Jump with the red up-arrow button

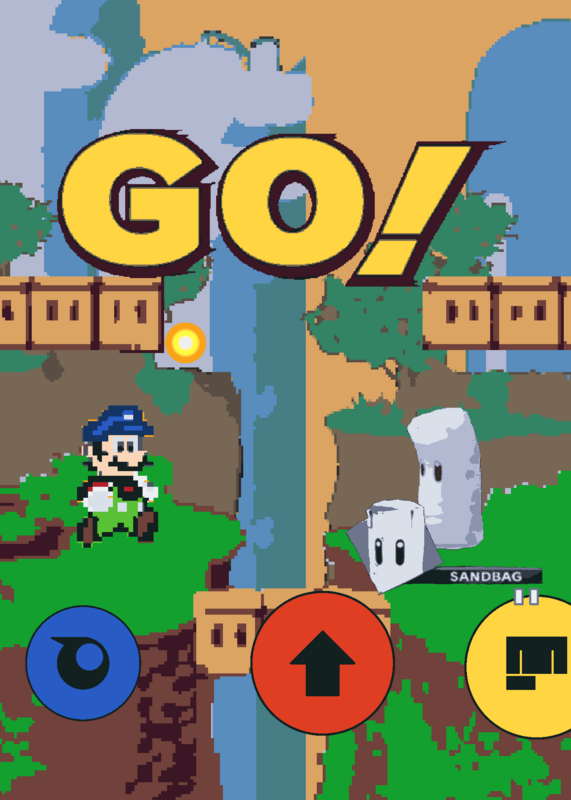tap(322, 663)
